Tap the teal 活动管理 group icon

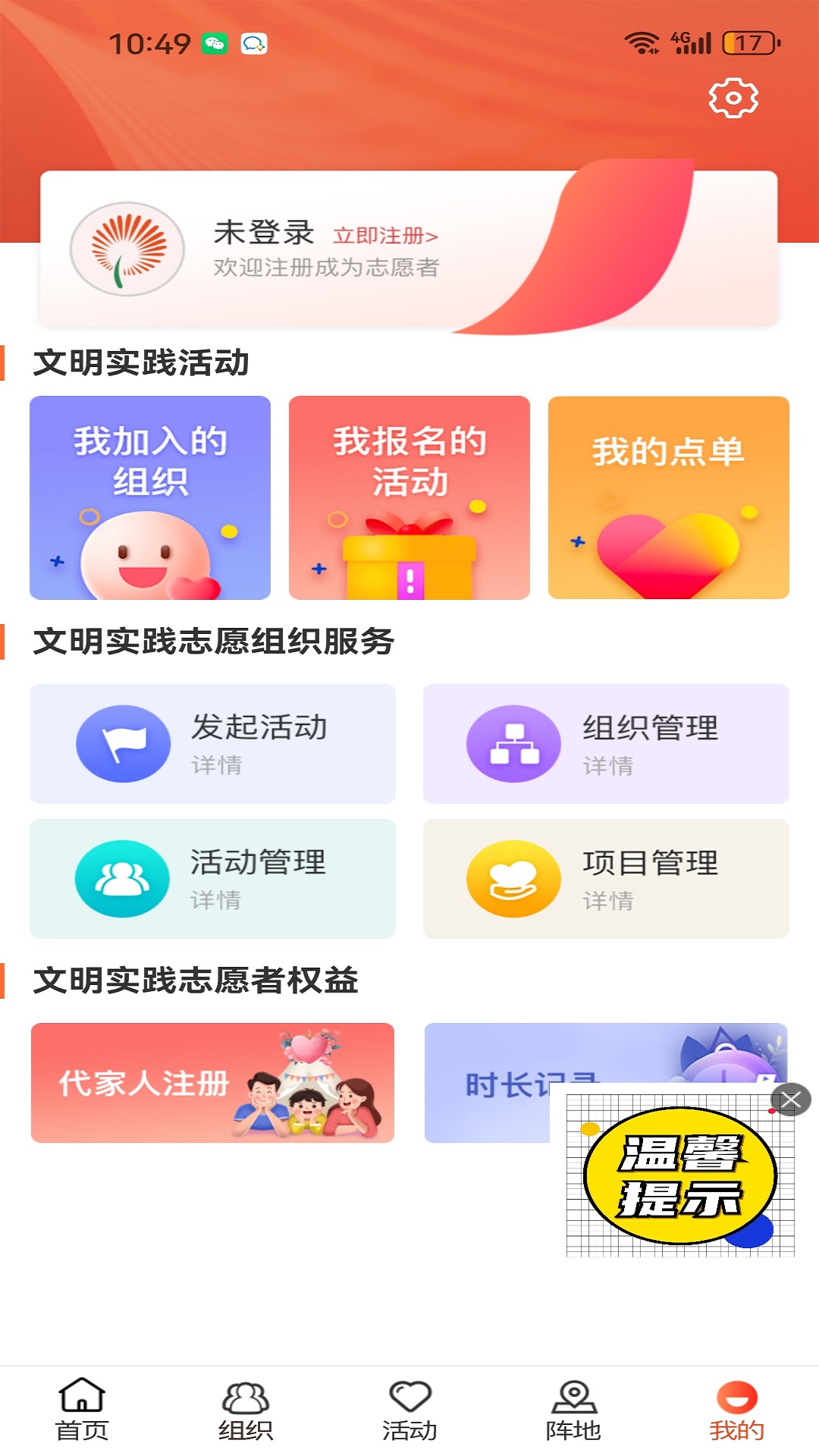[x=124, y=878]
